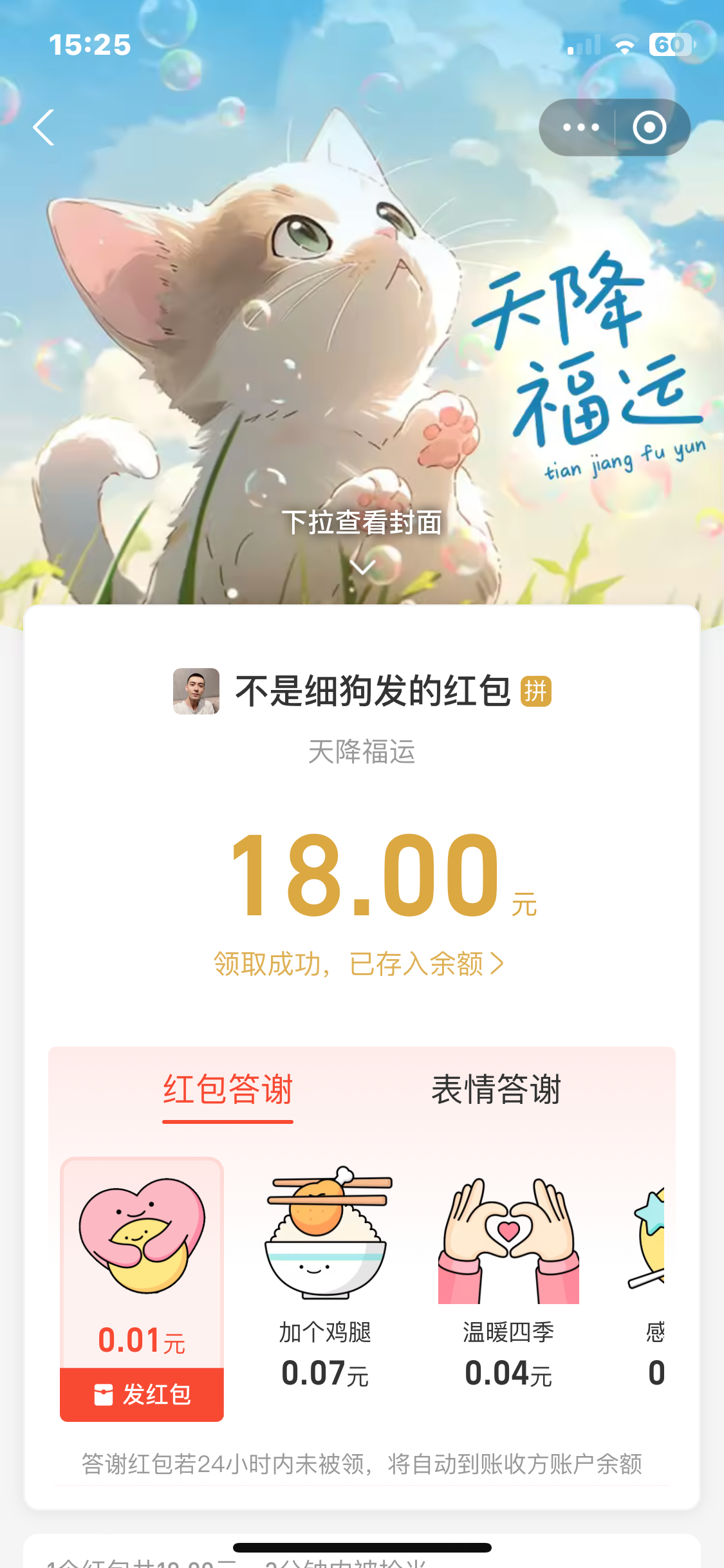This screenshot has width=724, height=1568.
Task: Switch to the 红包答谢 tab
Action: tap(228, 1090)
